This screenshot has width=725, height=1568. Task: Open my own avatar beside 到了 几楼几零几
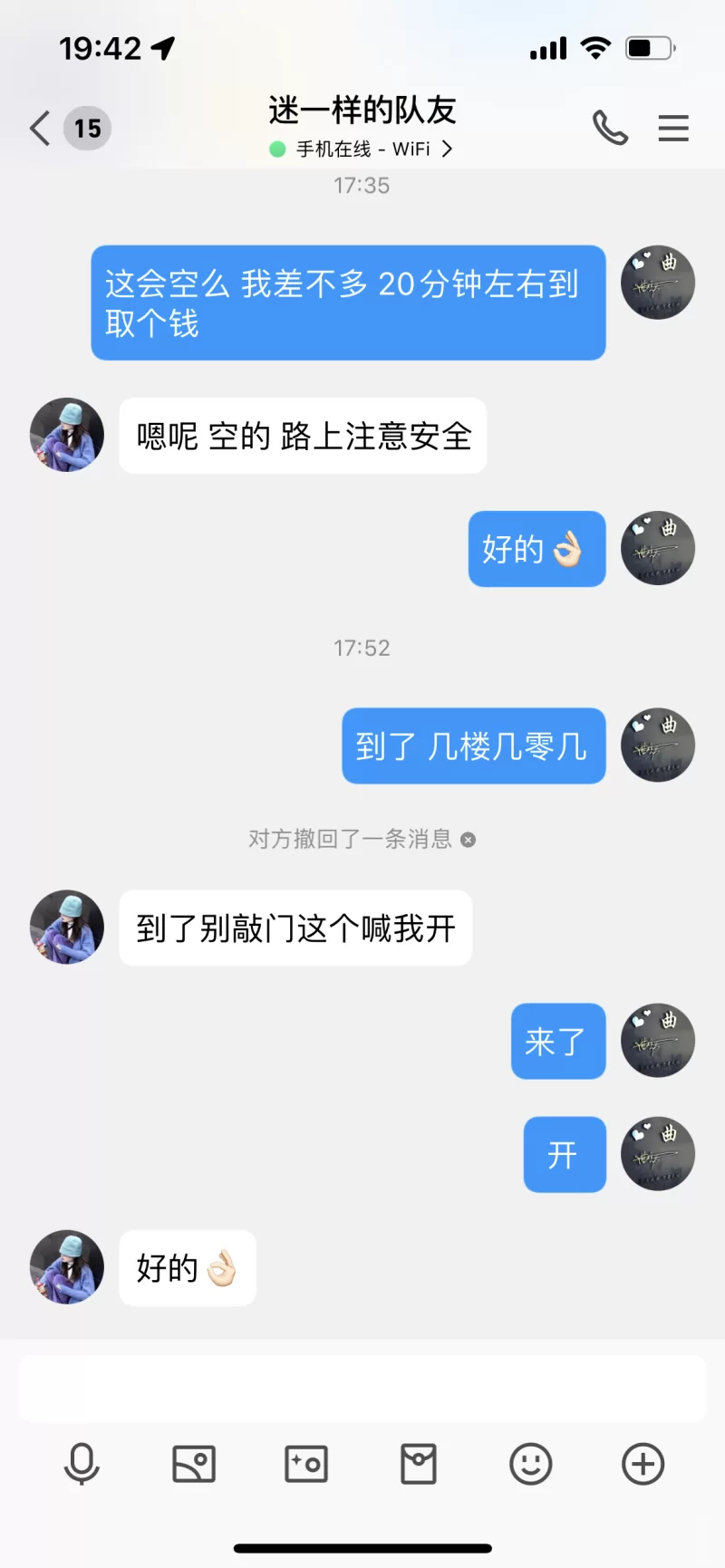(x=658, y=746)
